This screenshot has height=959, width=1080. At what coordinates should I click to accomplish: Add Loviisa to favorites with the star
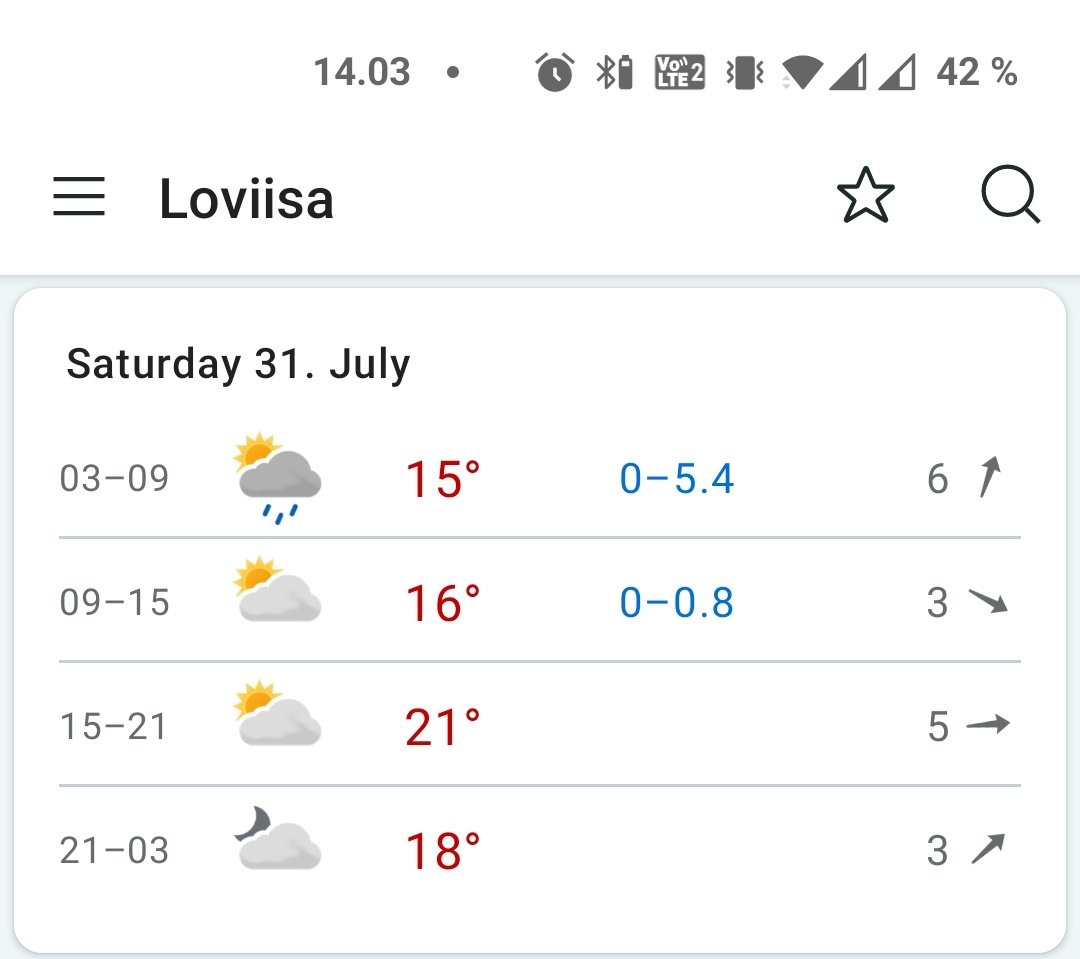point(865,196)
